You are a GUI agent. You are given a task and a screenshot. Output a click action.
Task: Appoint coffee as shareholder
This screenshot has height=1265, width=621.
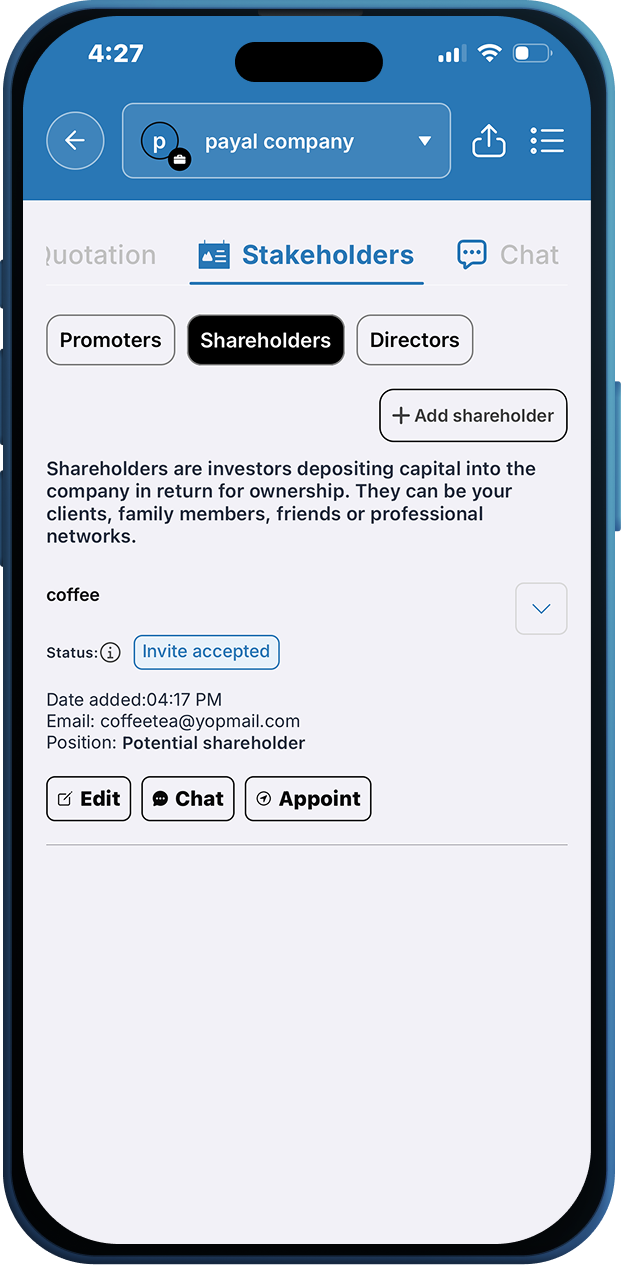[x=308, y=799]
